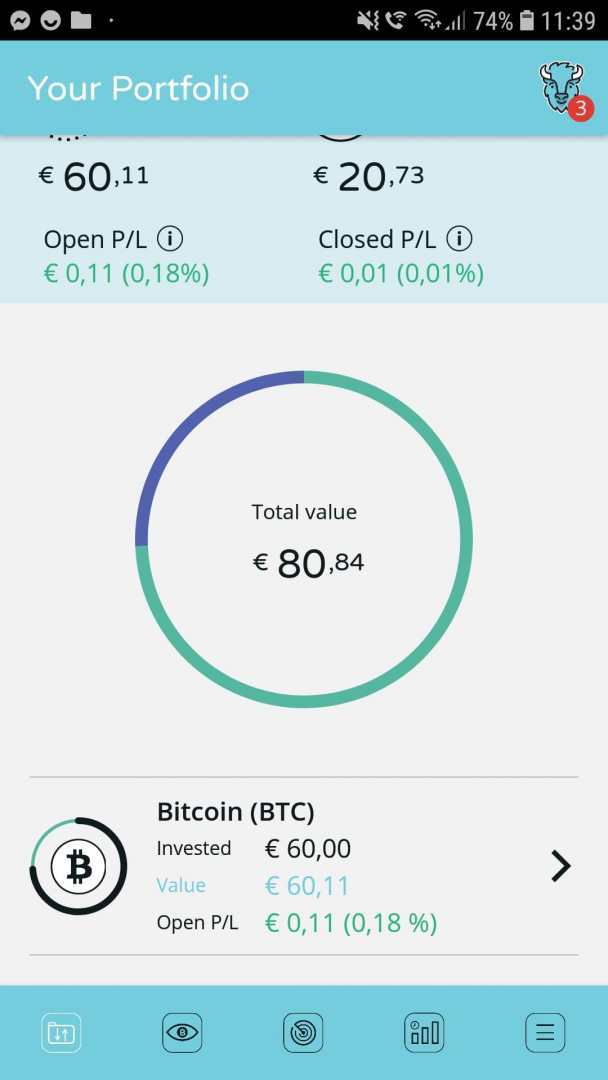Show info about Closed P/L
This screenshot has height=1080, width=608.
click(x=459, y=239)
